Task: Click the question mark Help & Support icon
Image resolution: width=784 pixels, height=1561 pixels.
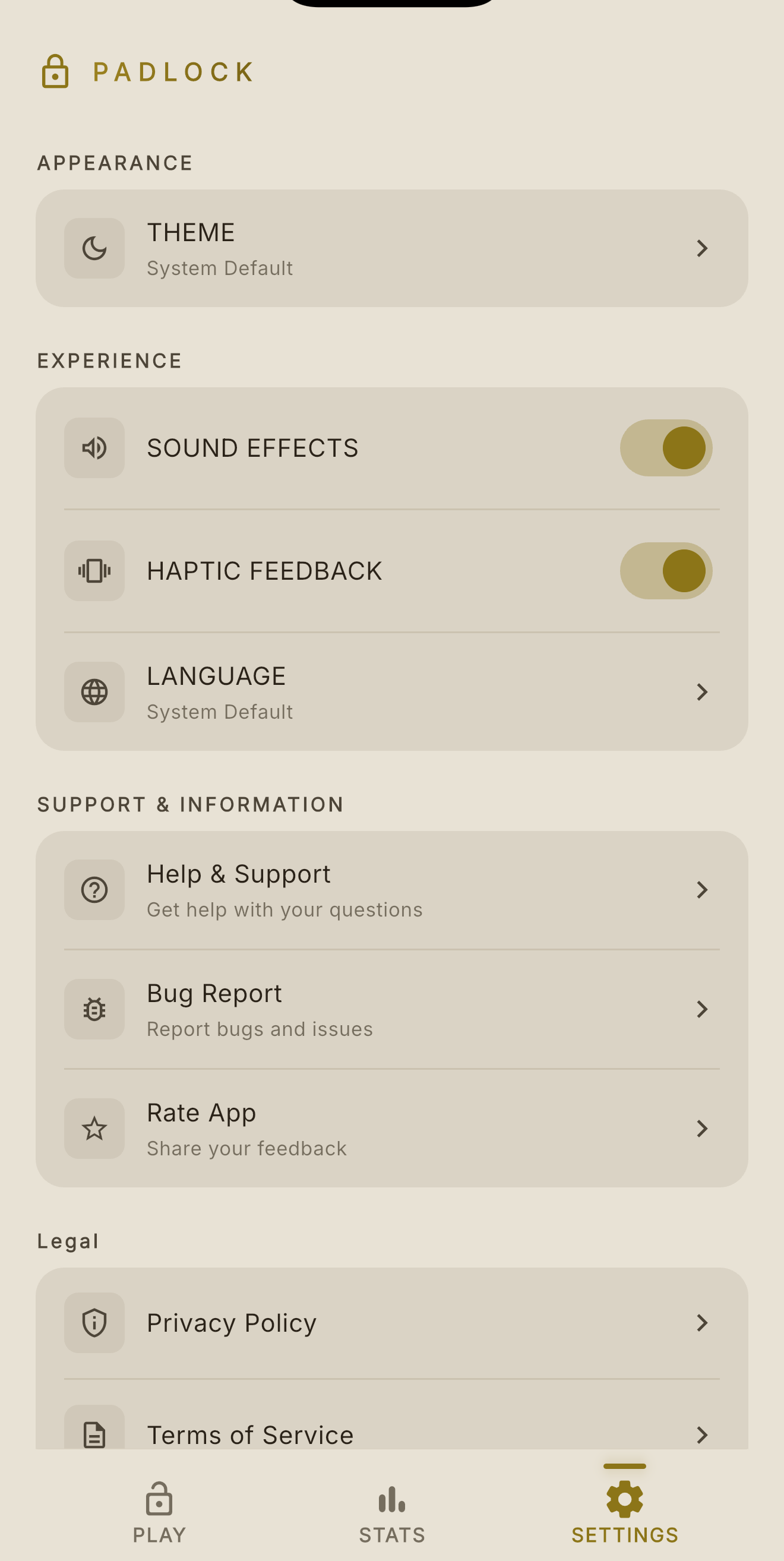Action: (x=94, y=889)
